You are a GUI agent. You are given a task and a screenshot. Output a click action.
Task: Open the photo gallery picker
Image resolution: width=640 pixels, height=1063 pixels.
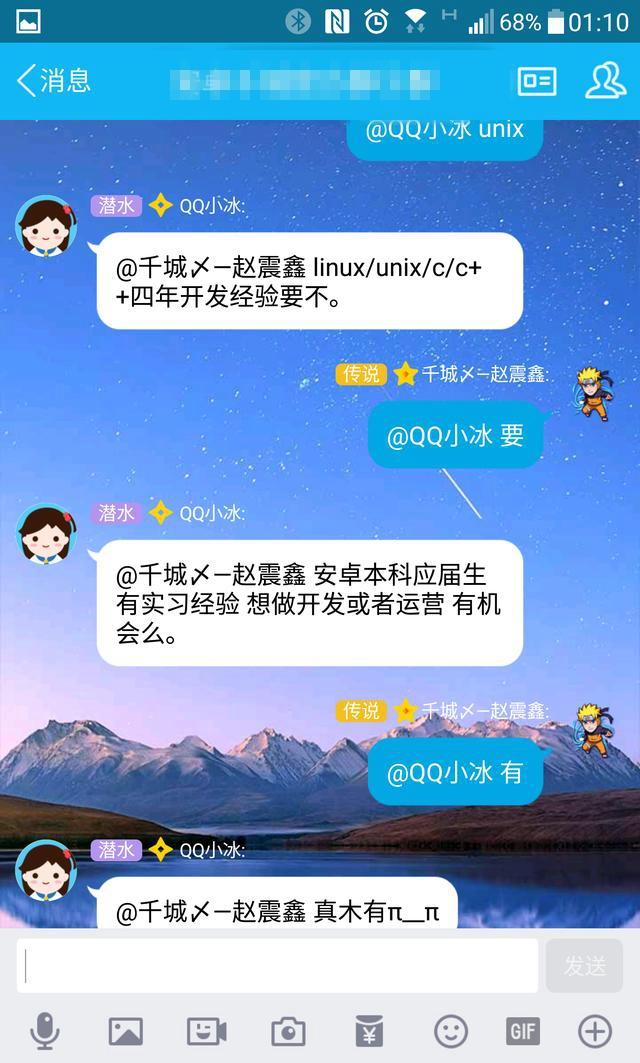(125, 1031)
